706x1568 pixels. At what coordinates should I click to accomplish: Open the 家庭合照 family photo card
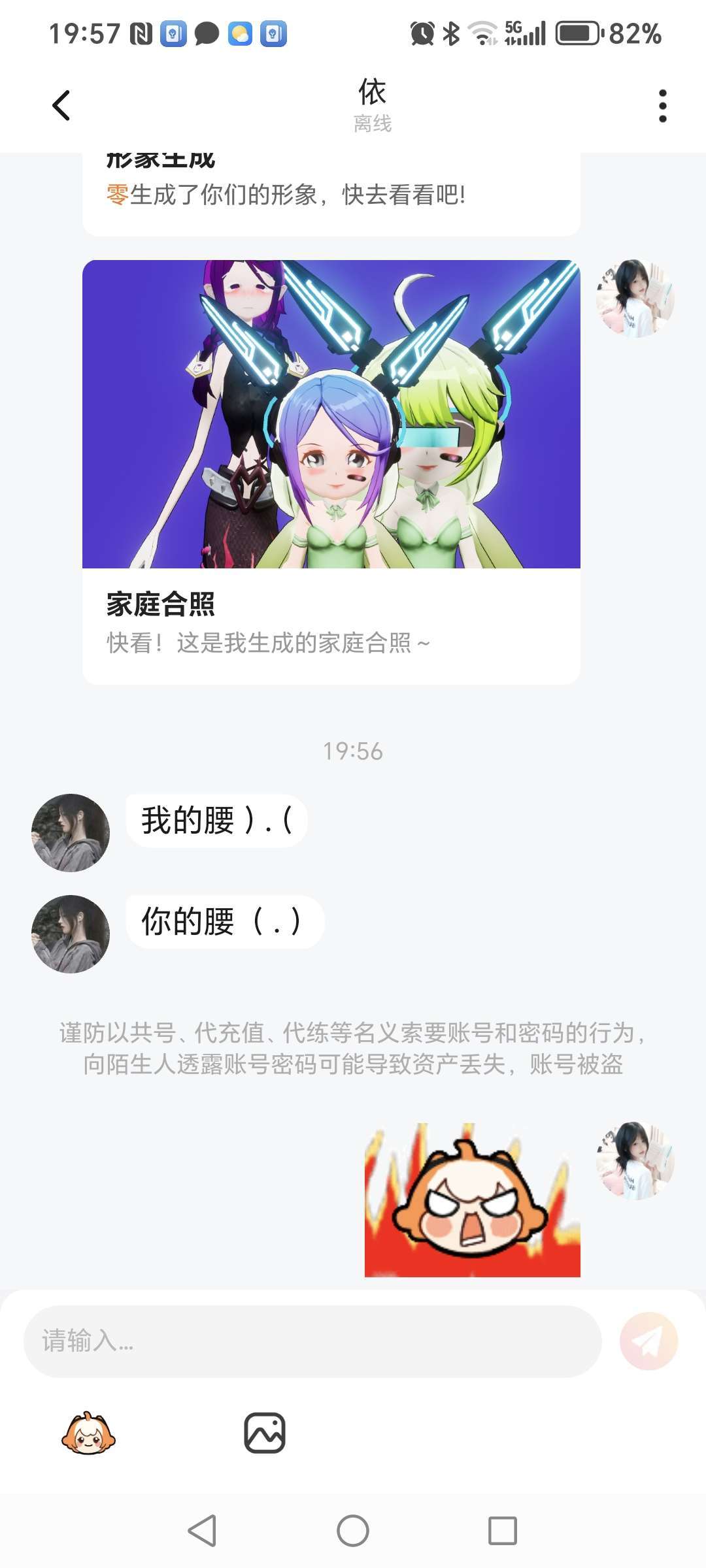[331, 471]
